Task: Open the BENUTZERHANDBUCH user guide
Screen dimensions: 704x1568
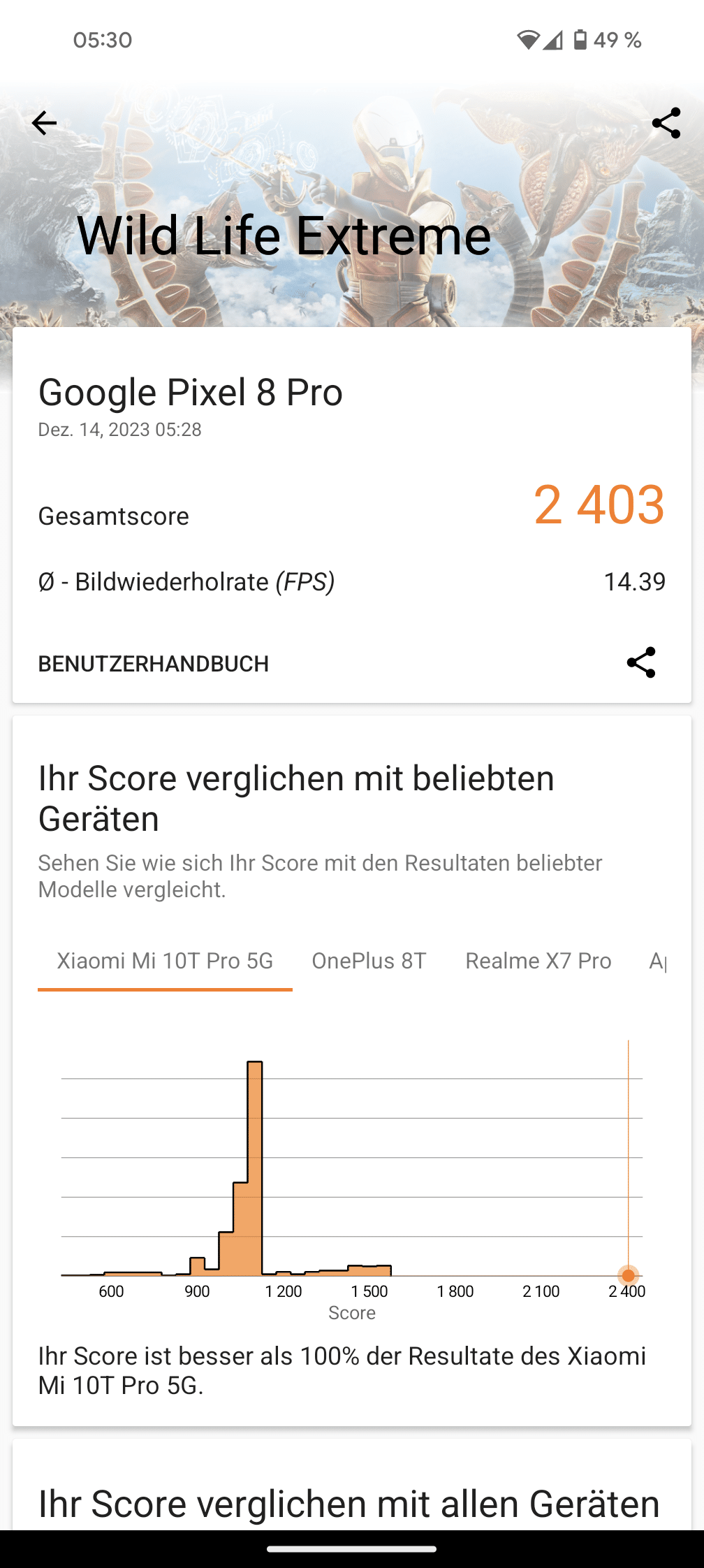Action: 154,664
